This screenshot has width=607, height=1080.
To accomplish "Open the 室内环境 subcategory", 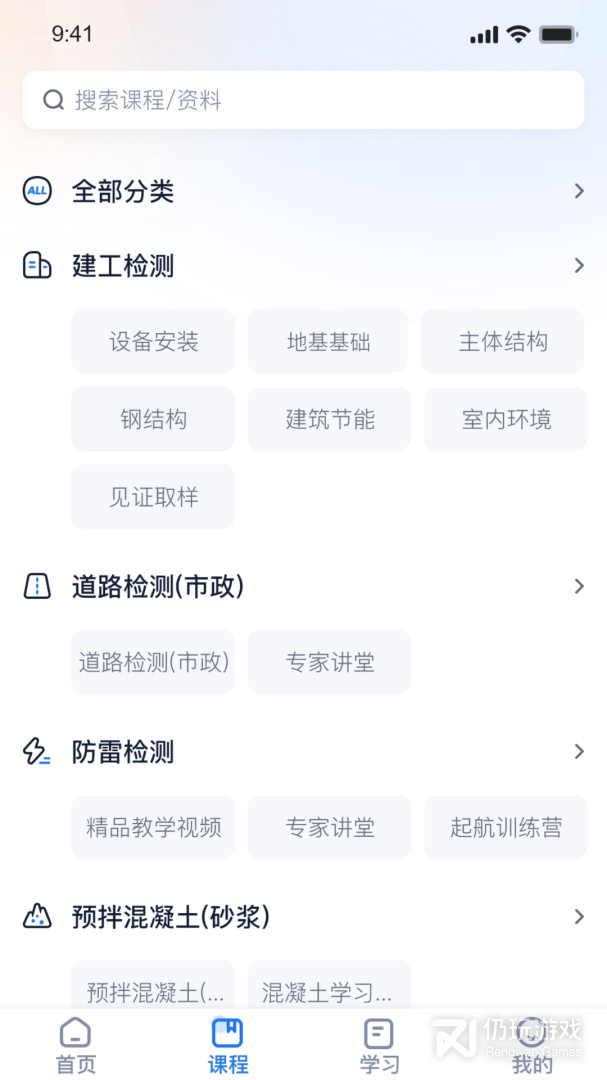I will coord(506,419).
